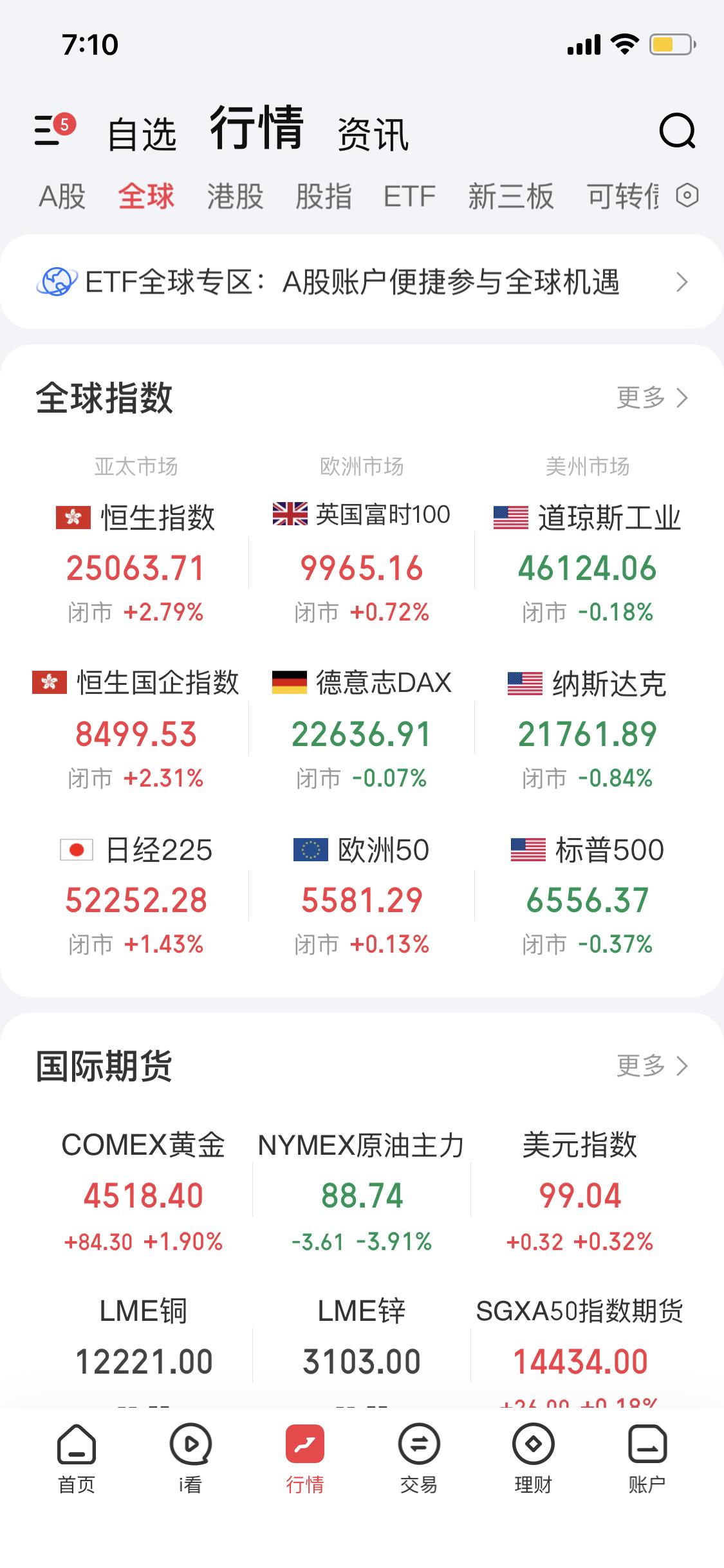The width and height of the screenshot is (724, 1568).
Task: Switch to the 港股 market tab
Action: tap(236, 198)
